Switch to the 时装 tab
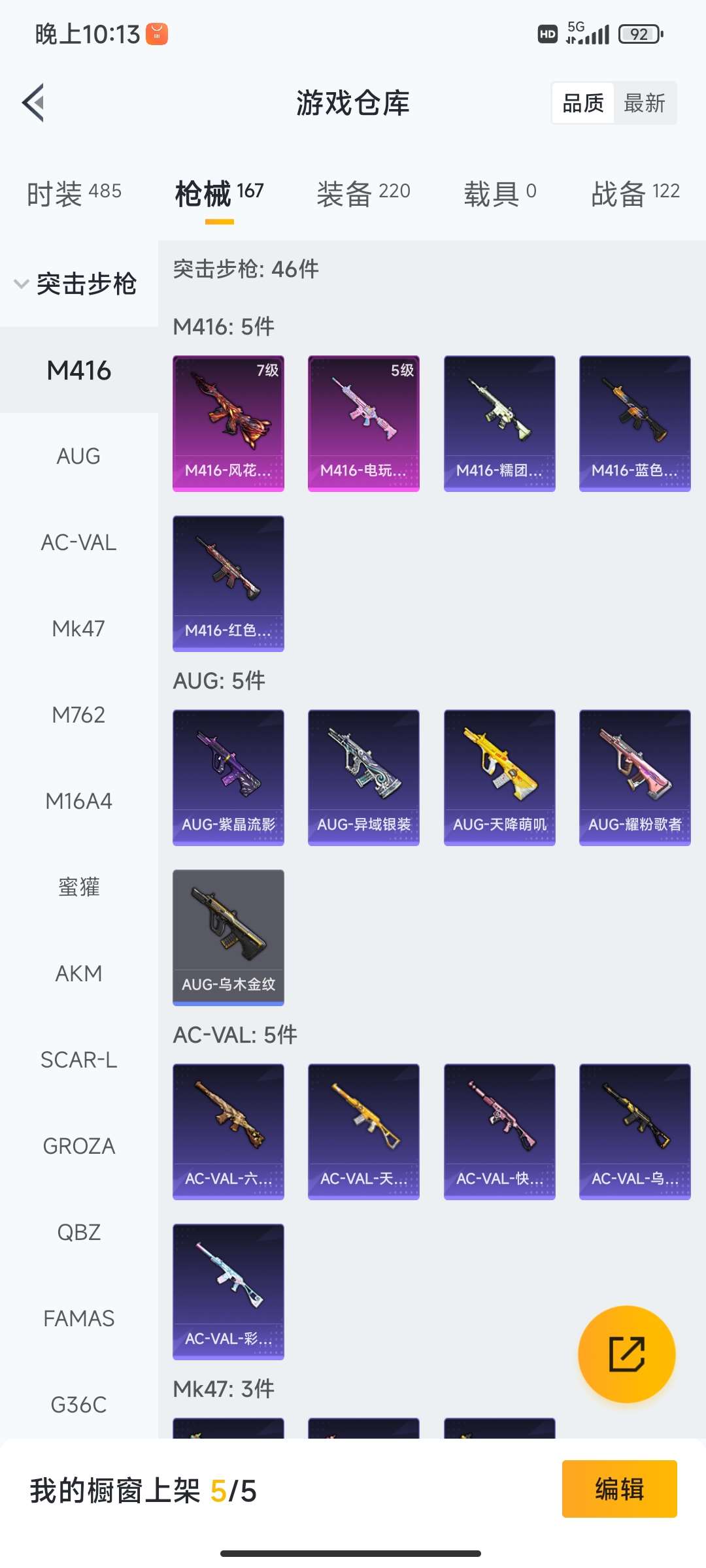Image resolution: width=706 pixels, height=1568 pixels. [x=74, y=193]
